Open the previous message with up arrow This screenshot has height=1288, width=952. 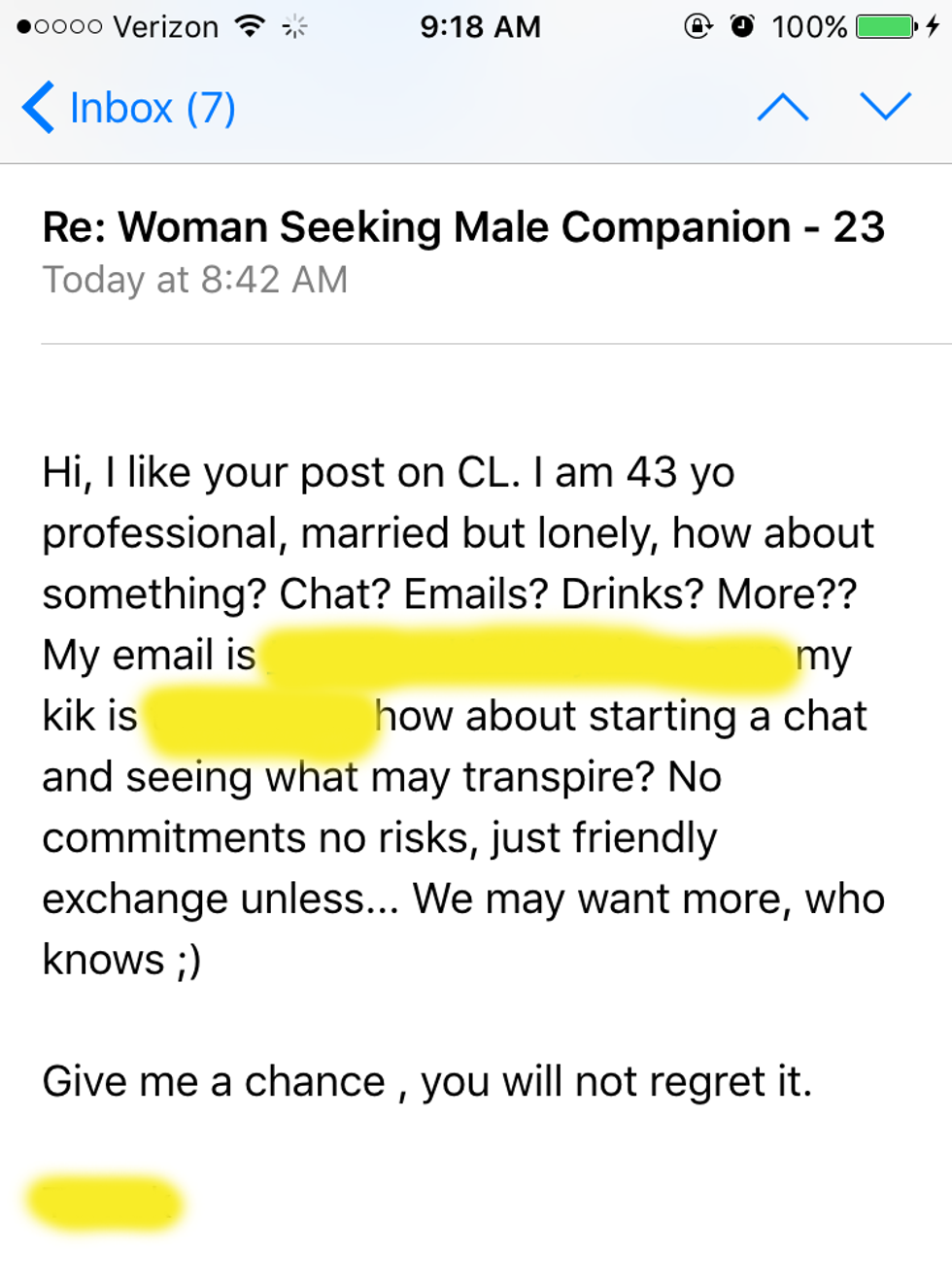(782, 107)
